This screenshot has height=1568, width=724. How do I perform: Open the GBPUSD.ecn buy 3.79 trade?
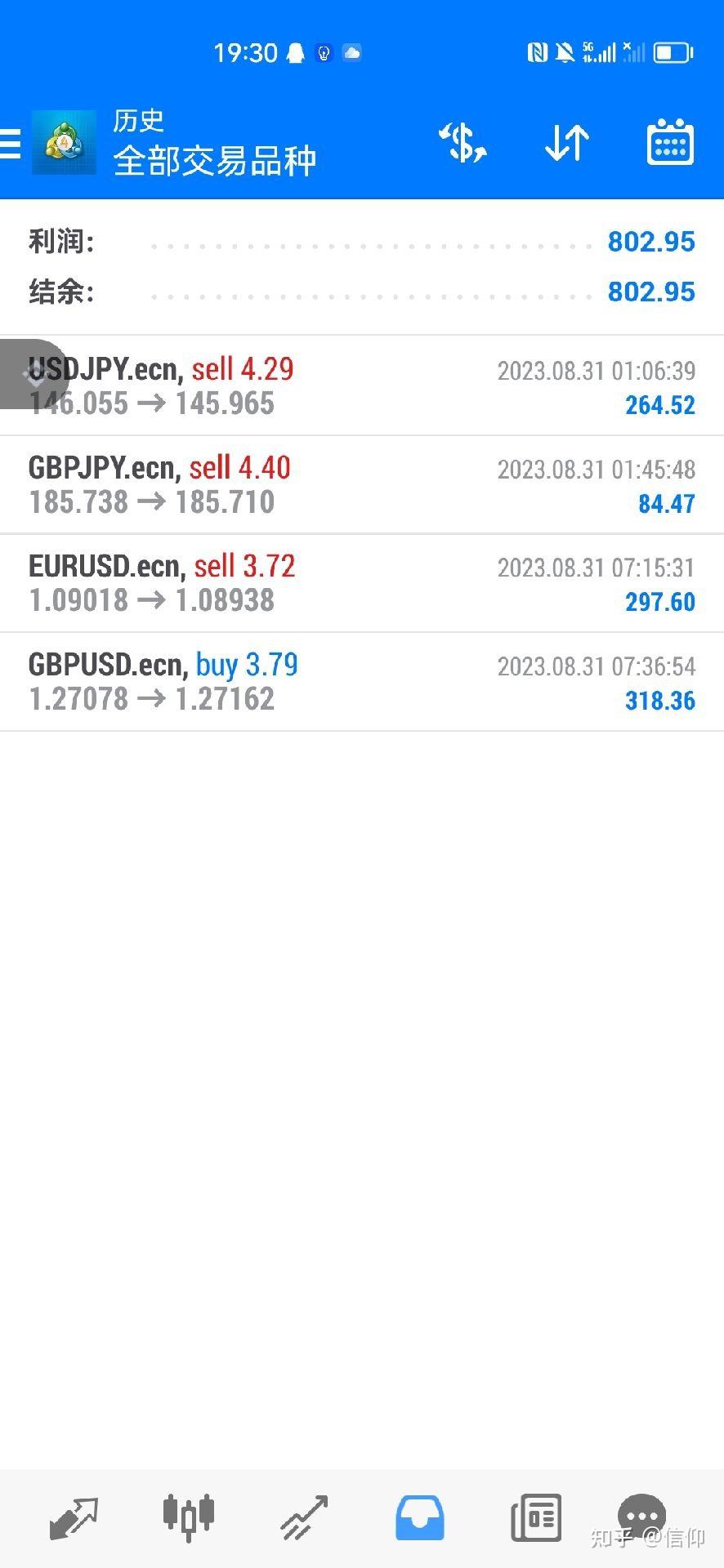tap(362, 682)
